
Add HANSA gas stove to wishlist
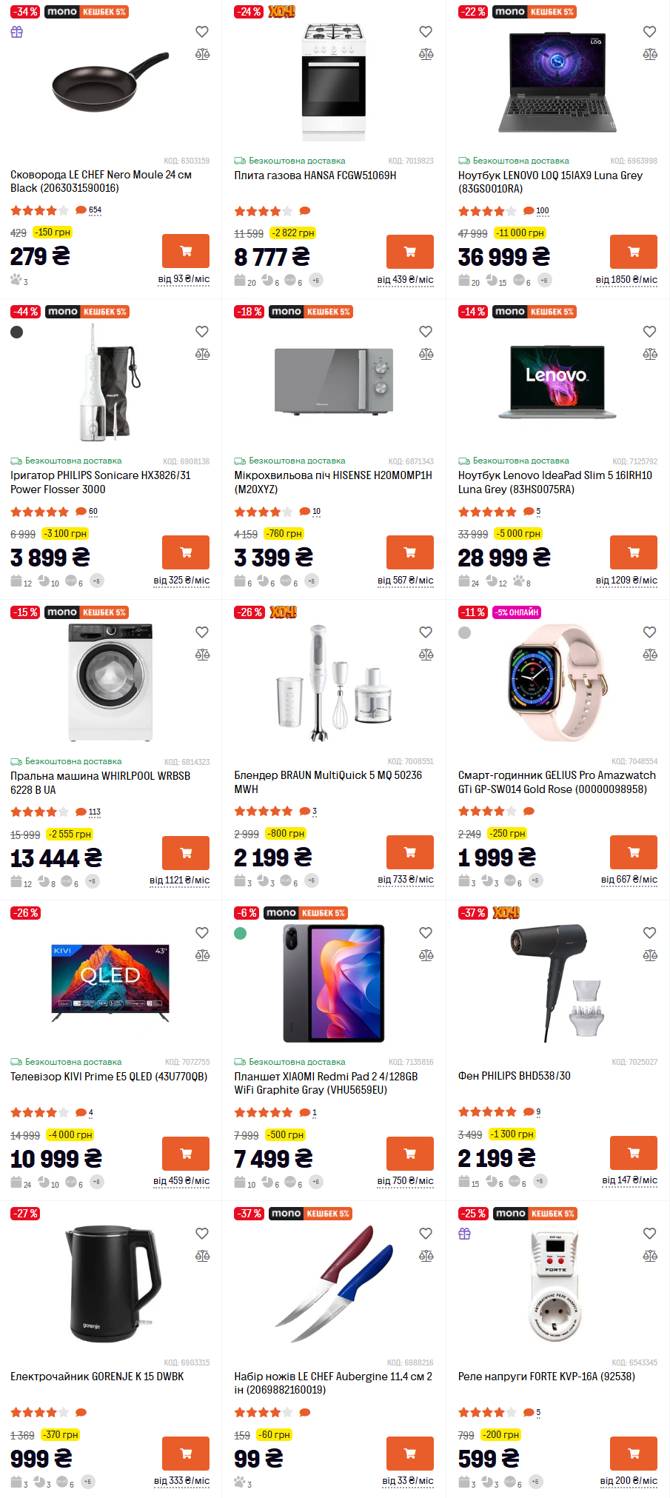(x=426, y=32)
